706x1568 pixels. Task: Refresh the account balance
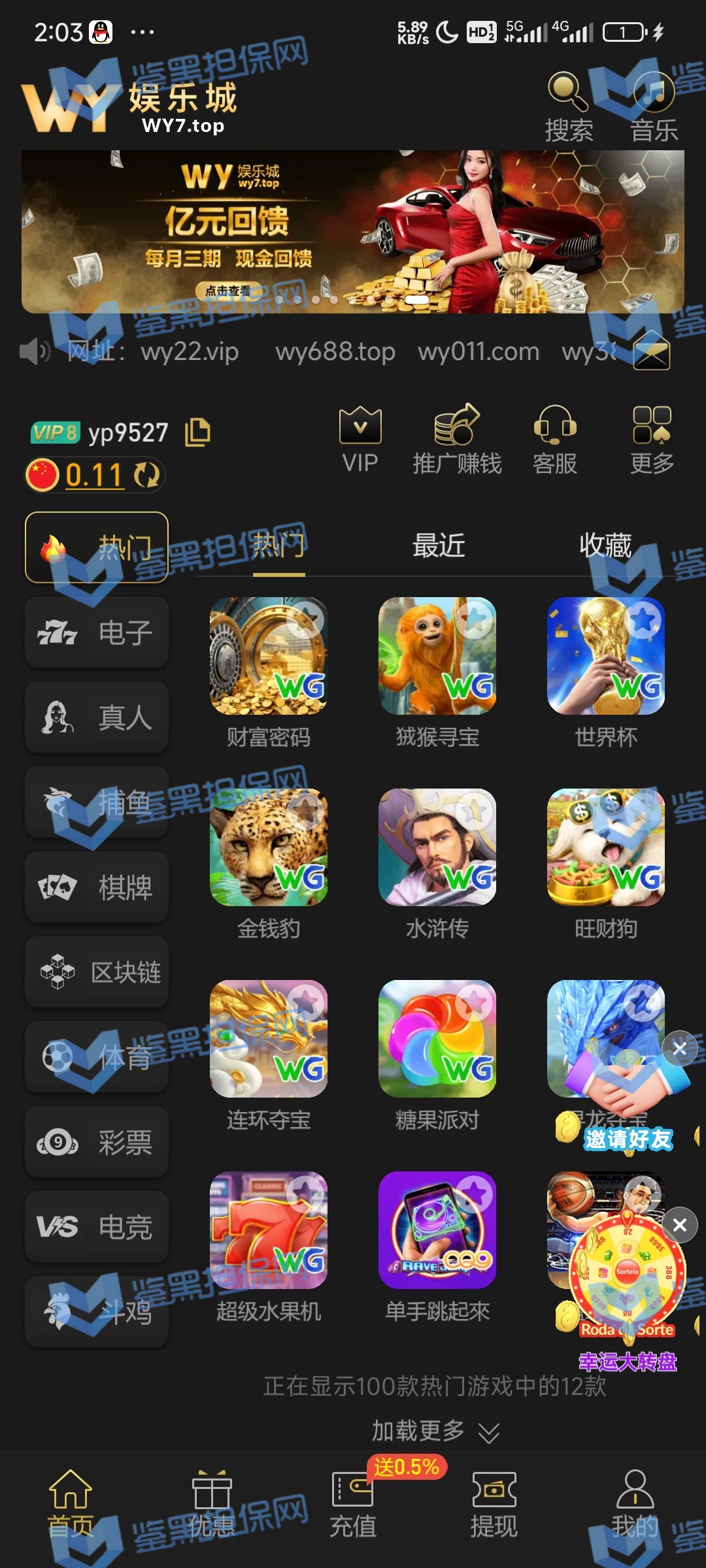tap(147, 475)
